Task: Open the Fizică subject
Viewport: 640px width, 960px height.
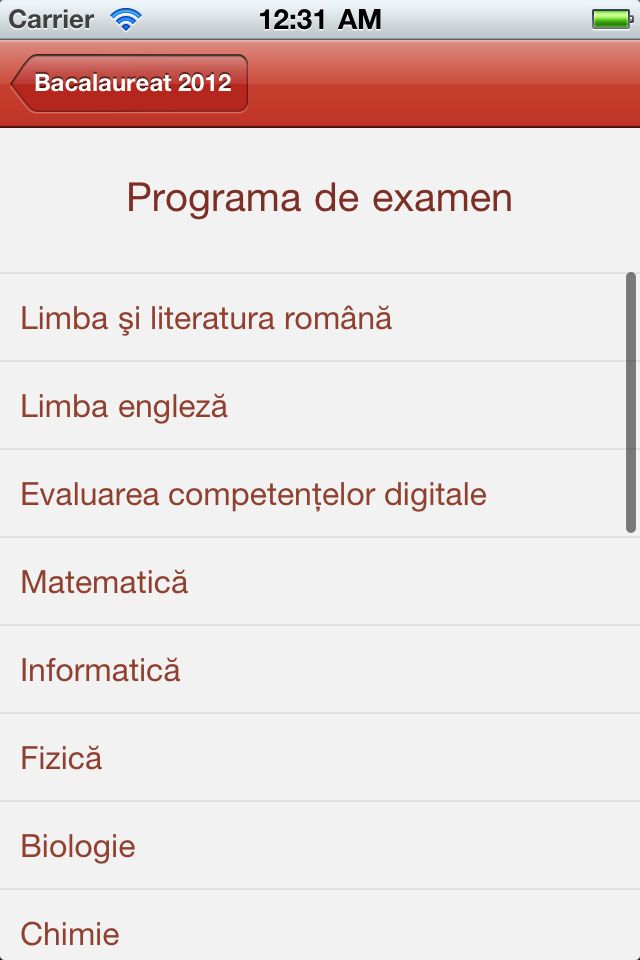Action: pyautogui.click(x=61, y=758)
